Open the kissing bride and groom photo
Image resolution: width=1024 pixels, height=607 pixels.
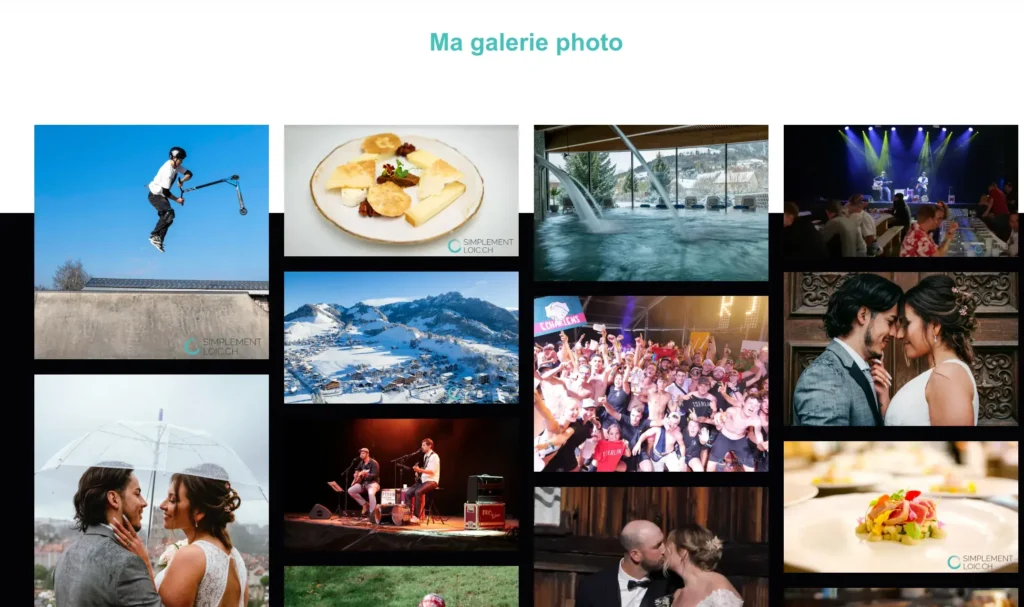point(651,547)
